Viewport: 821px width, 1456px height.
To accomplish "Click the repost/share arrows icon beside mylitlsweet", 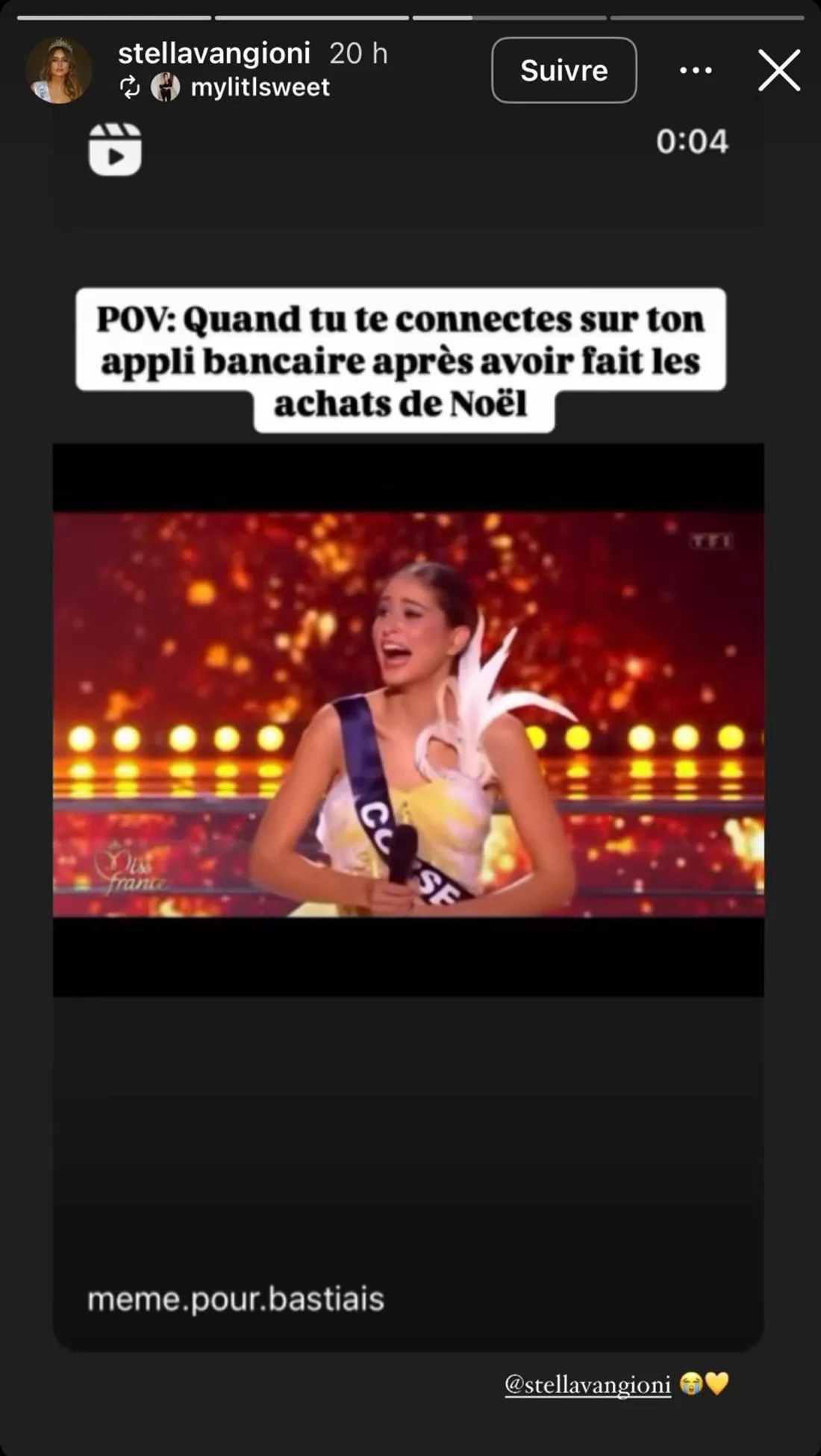I will [x=131, y=87].
